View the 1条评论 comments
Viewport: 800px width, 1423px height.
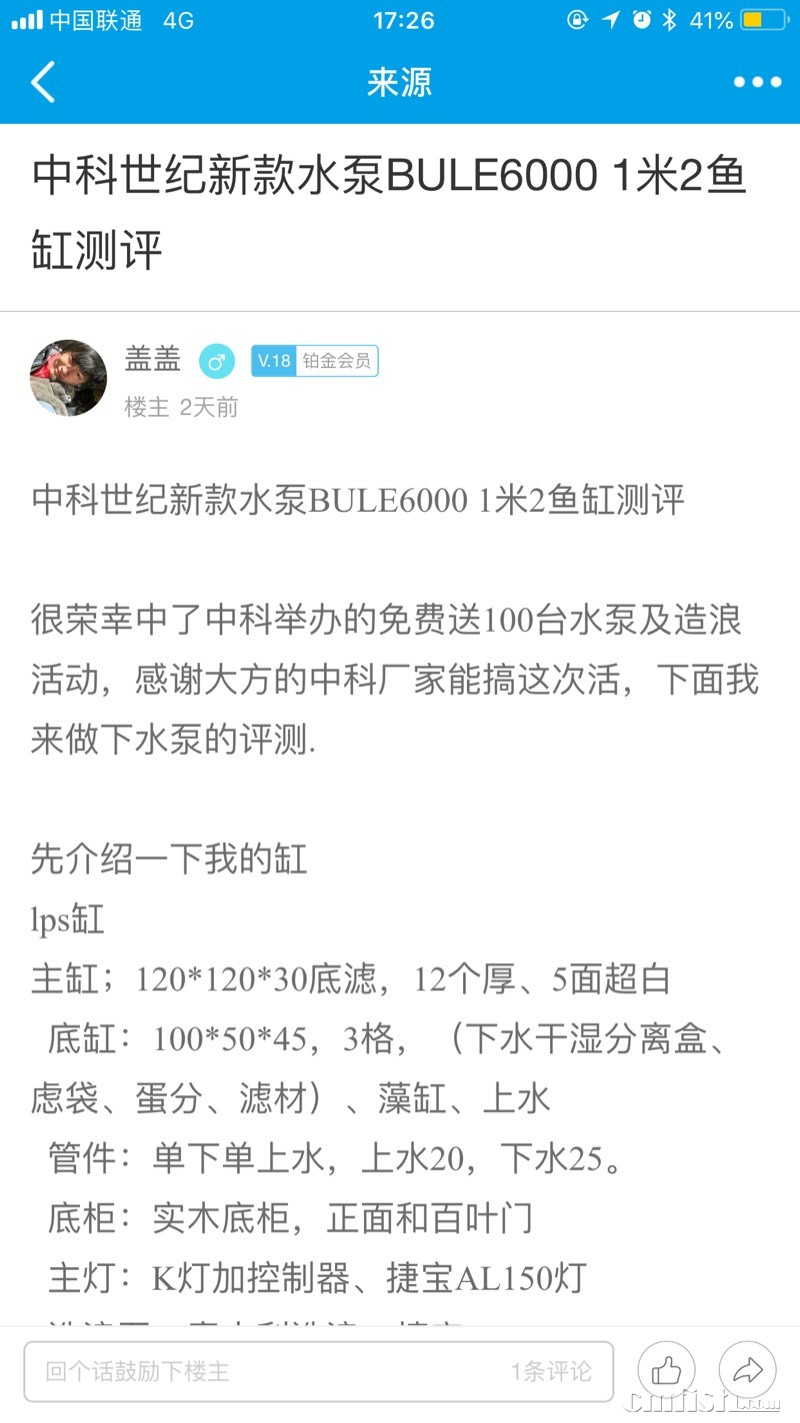[551, 1372]
